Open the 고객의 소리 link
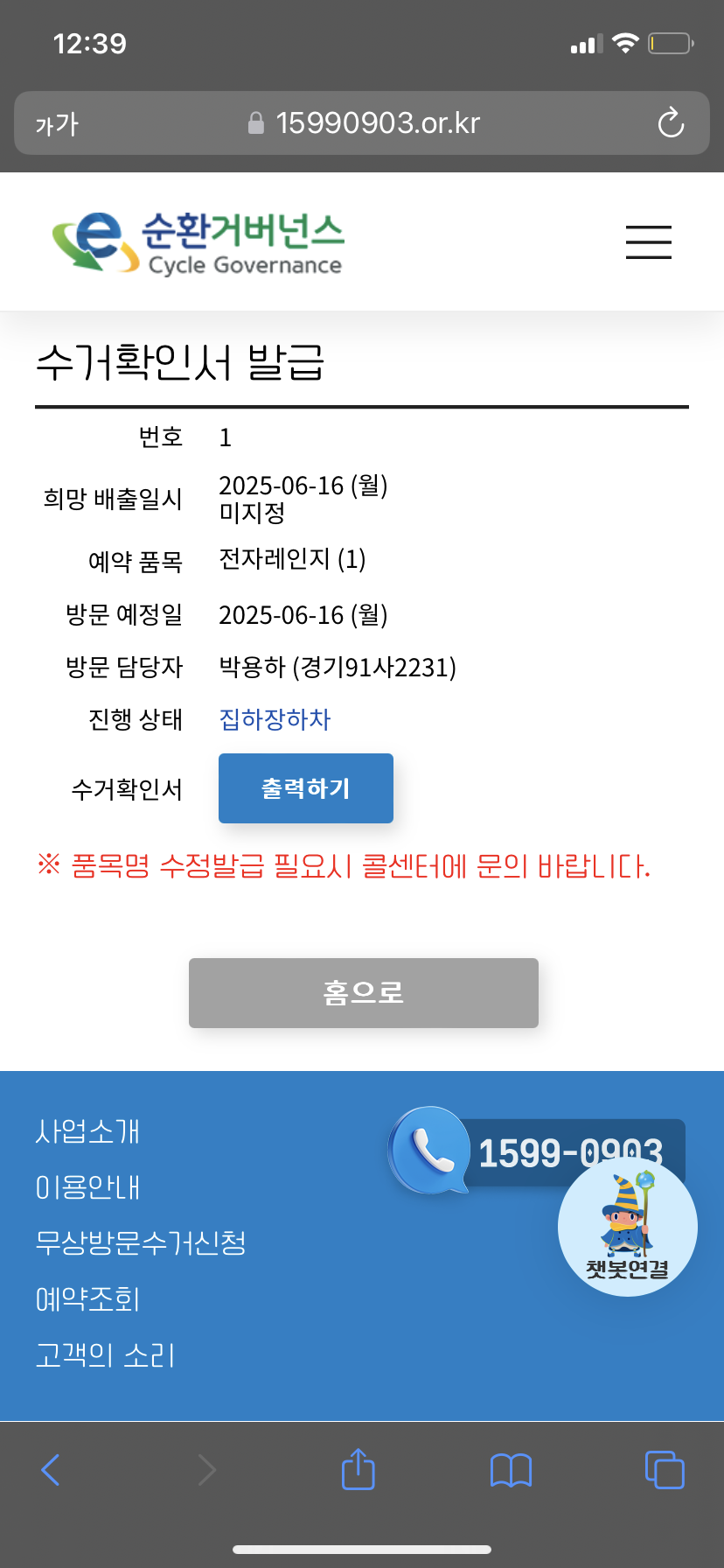 (x=106, y=1355)
